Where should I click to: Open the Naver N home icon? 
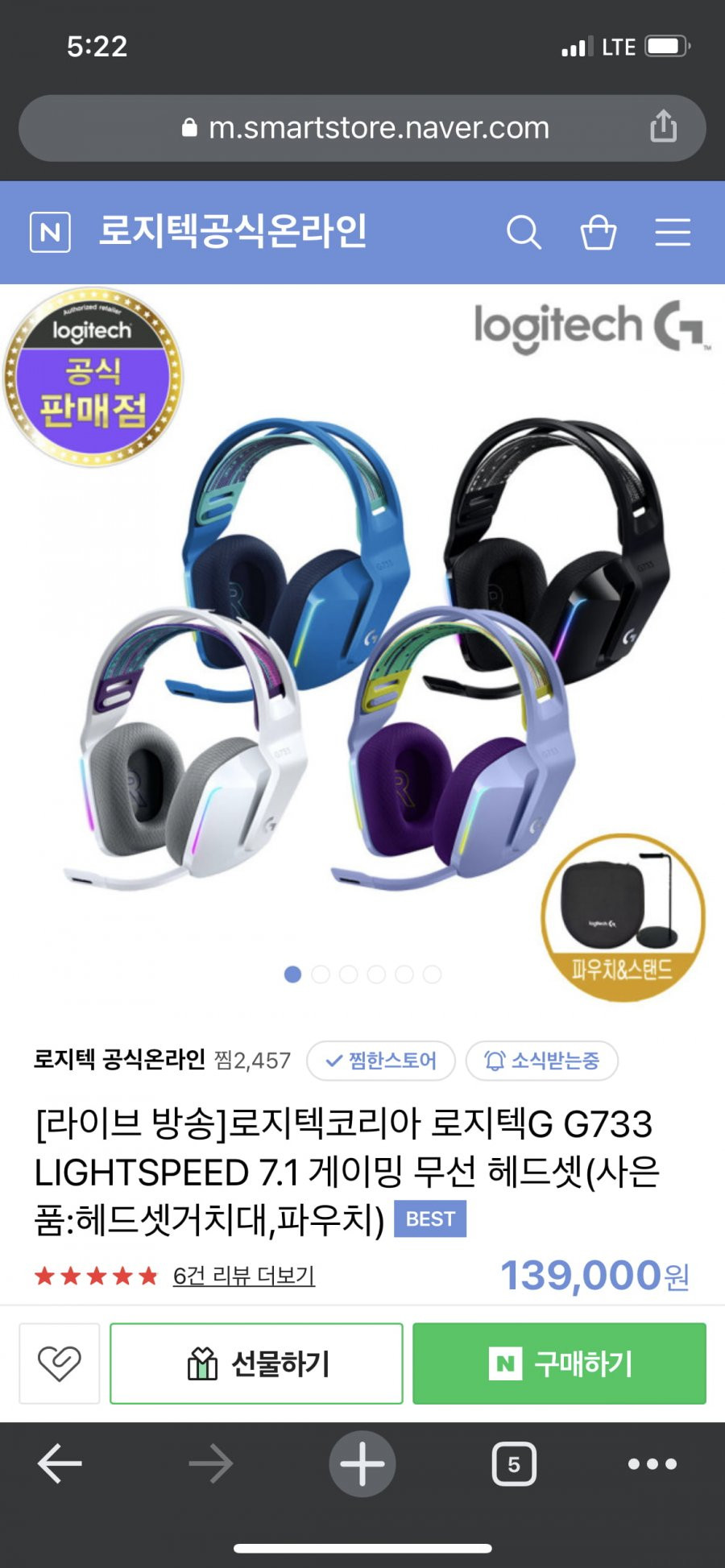pyautogui.click(x=50, y=233)
